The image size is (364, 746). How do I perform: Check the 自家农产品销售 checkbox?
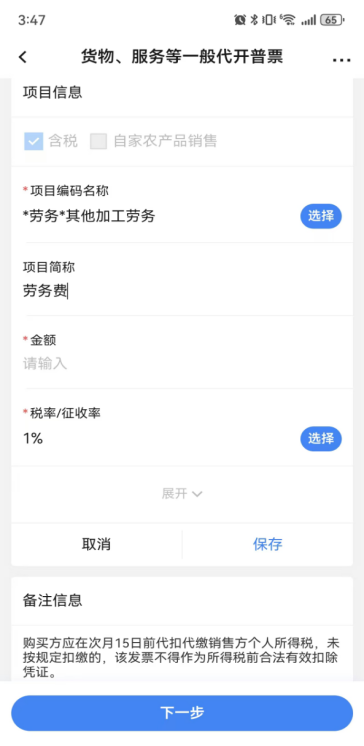(x=99, y=141)
